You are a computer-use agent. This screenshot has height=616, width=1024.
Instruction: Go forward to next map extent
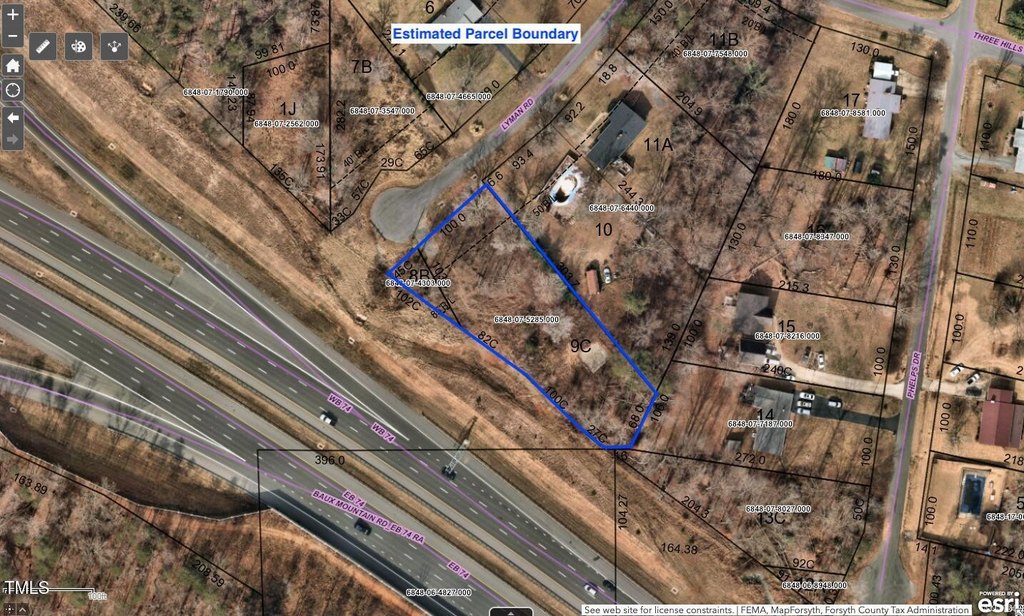[13, 140]
